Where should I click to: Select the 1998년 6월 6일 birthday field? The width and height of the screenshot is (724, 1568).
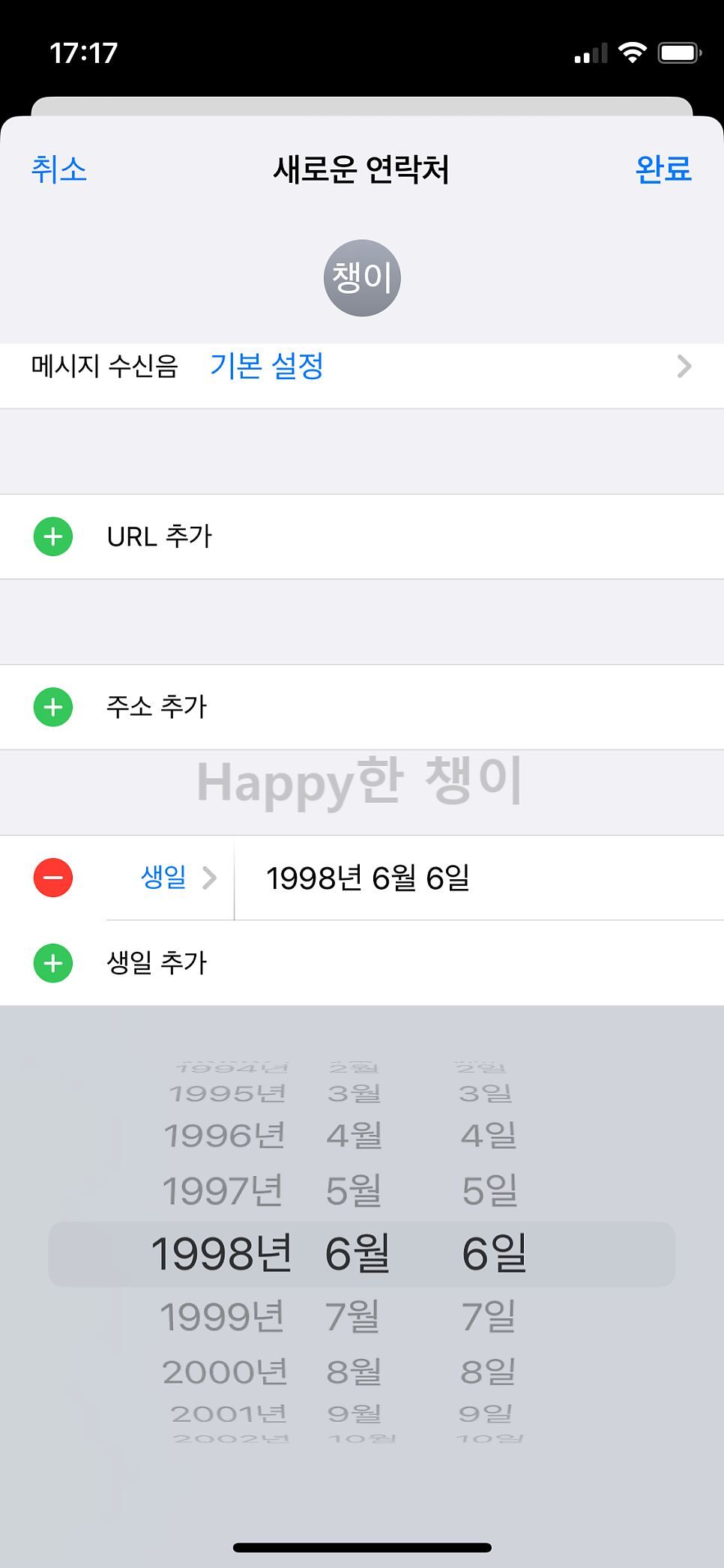479,878
